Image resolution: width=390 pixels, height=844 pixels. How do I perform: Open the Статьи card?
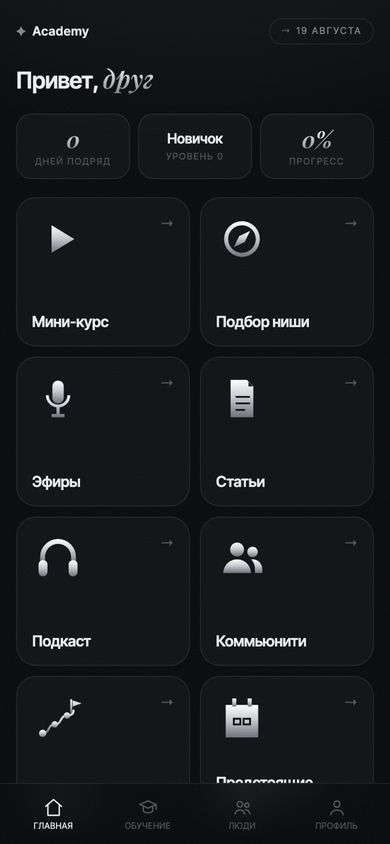pyautogui.click(x=287, y=431)
